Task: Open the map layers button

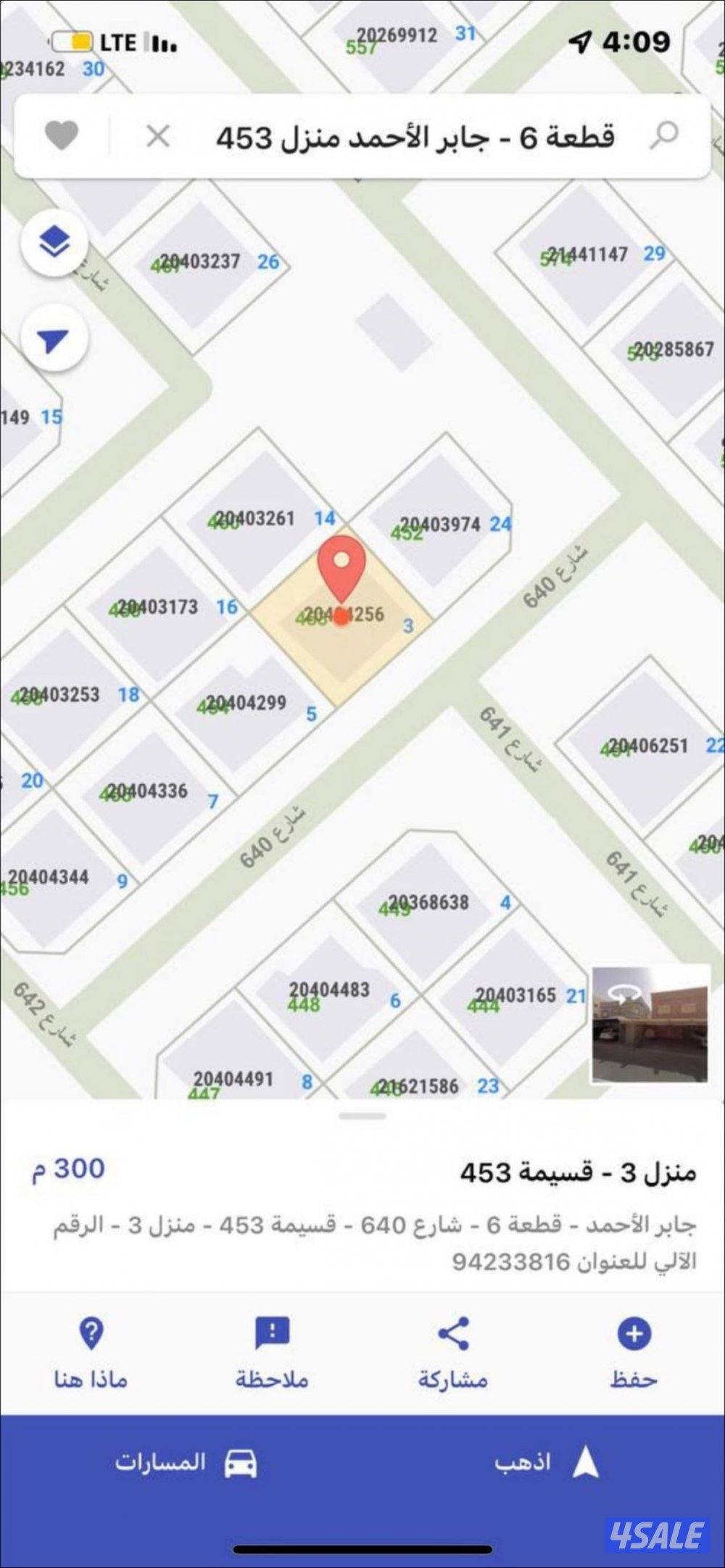Action: click(x=55, y=242)
